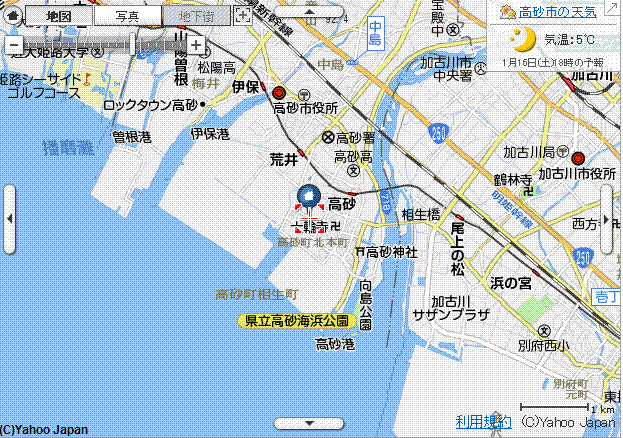Switch to the 地図 map view
The image size is (623, 438).
[59, 17]
